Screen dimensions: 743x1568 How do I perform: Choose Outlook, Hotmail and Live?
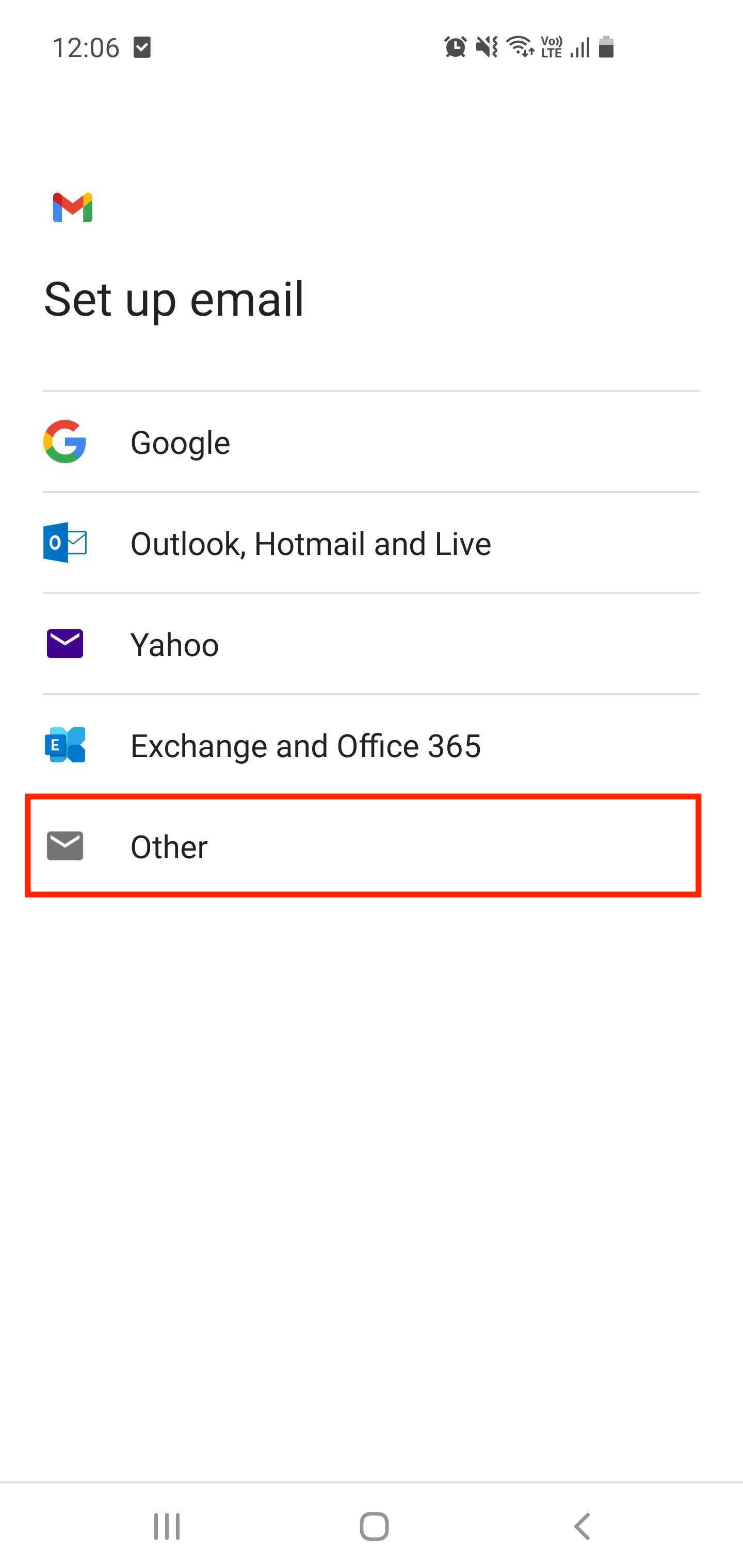click(371, 543)
